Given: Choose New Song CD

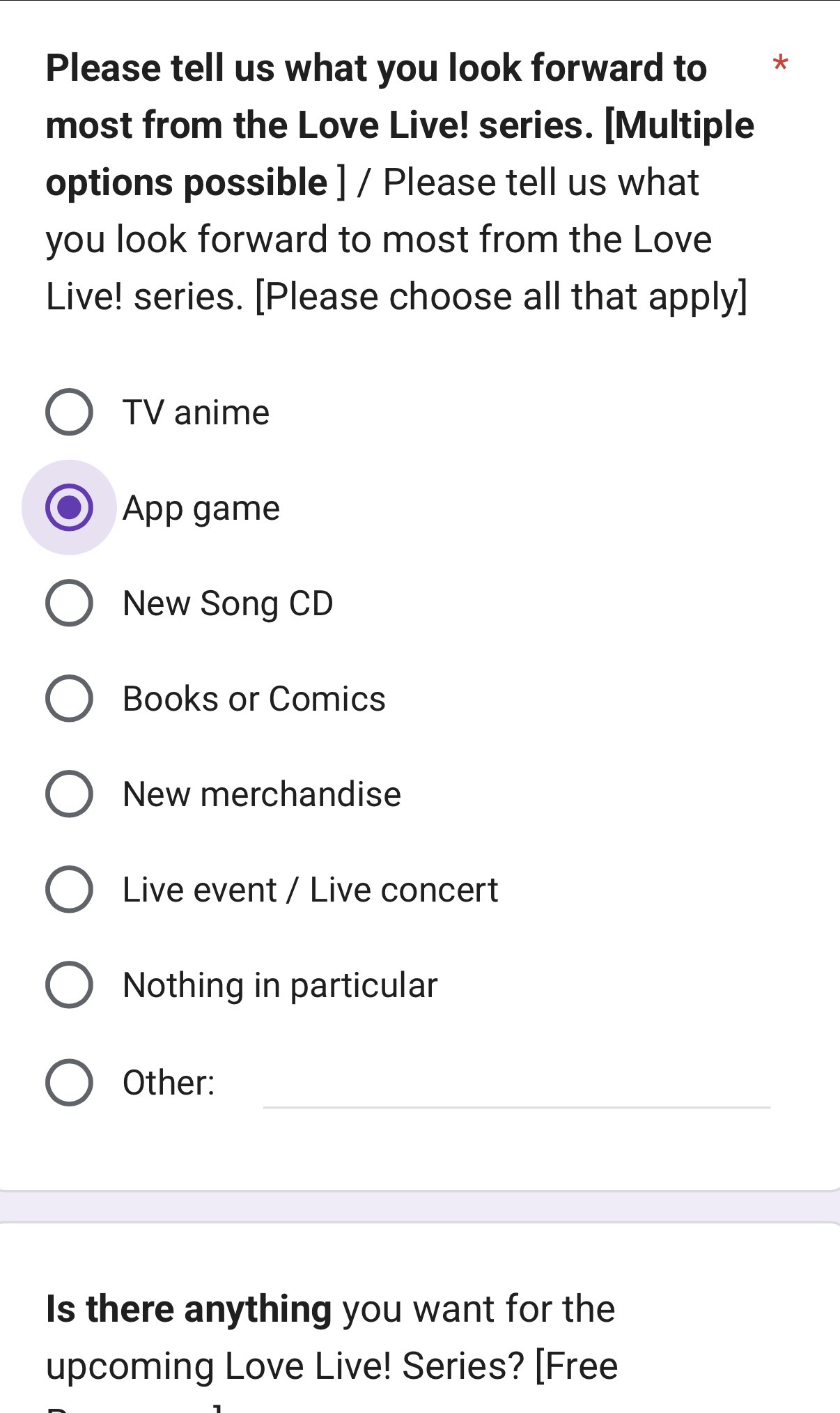Looking at the screenshot, I should [x=69, y=603].
